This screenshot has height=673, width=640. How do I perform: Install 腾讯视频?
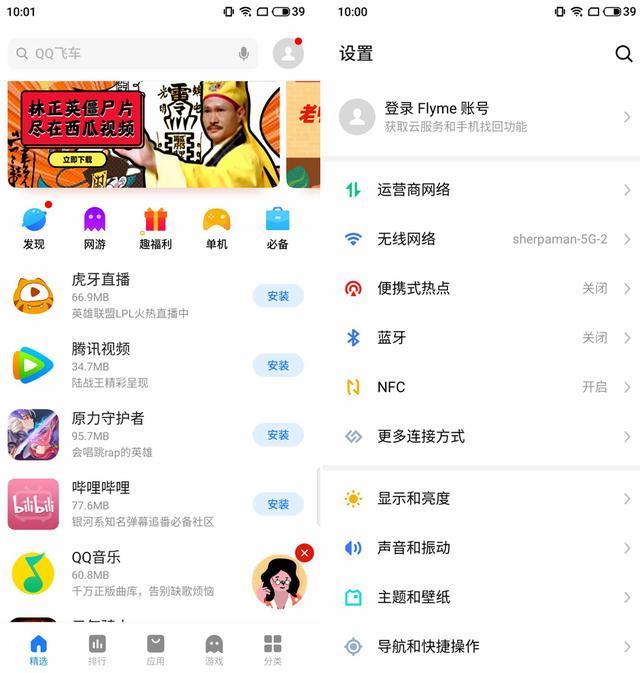pos(278,366)
